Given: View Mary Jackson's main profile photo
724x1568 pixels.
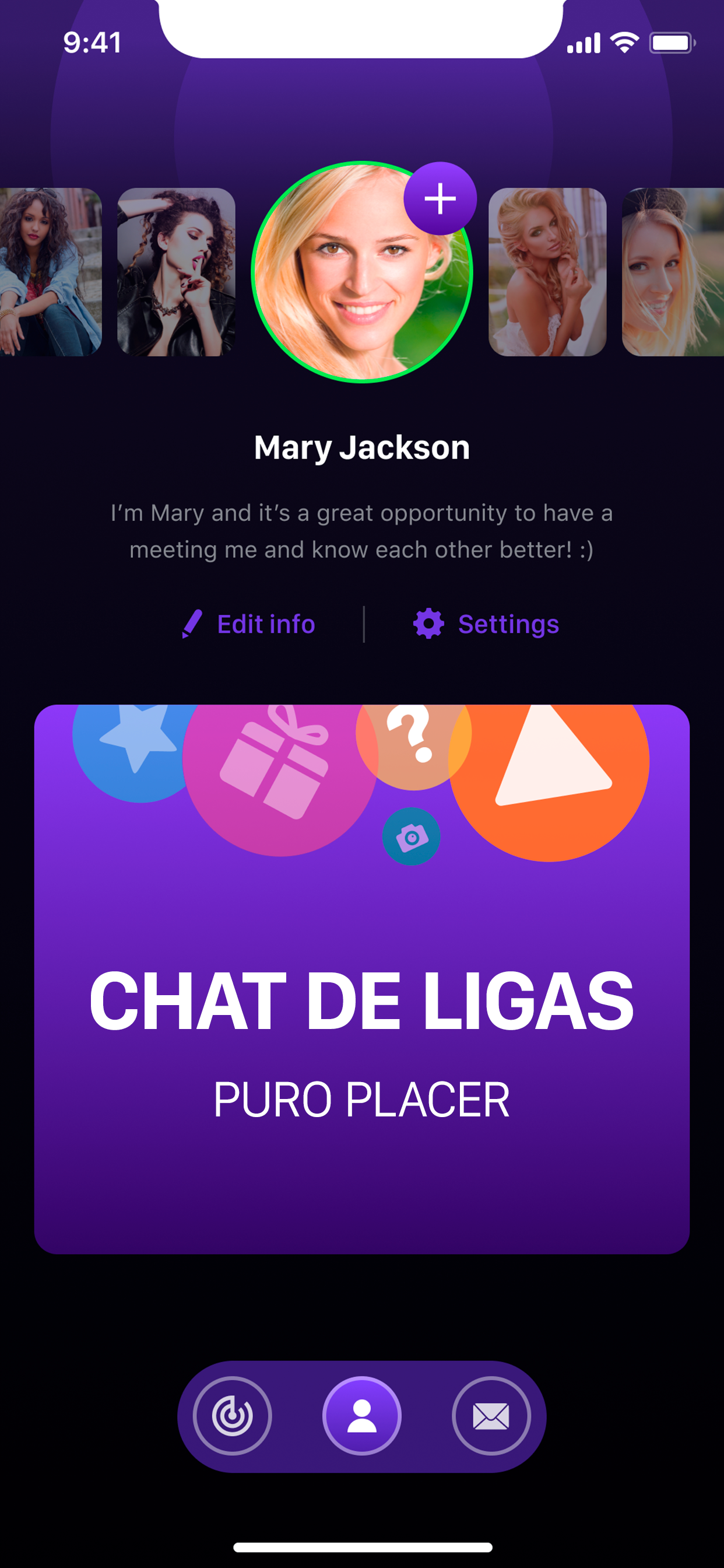Looking at the screenshot, I should pyautogui.click(x=362, y=272).
